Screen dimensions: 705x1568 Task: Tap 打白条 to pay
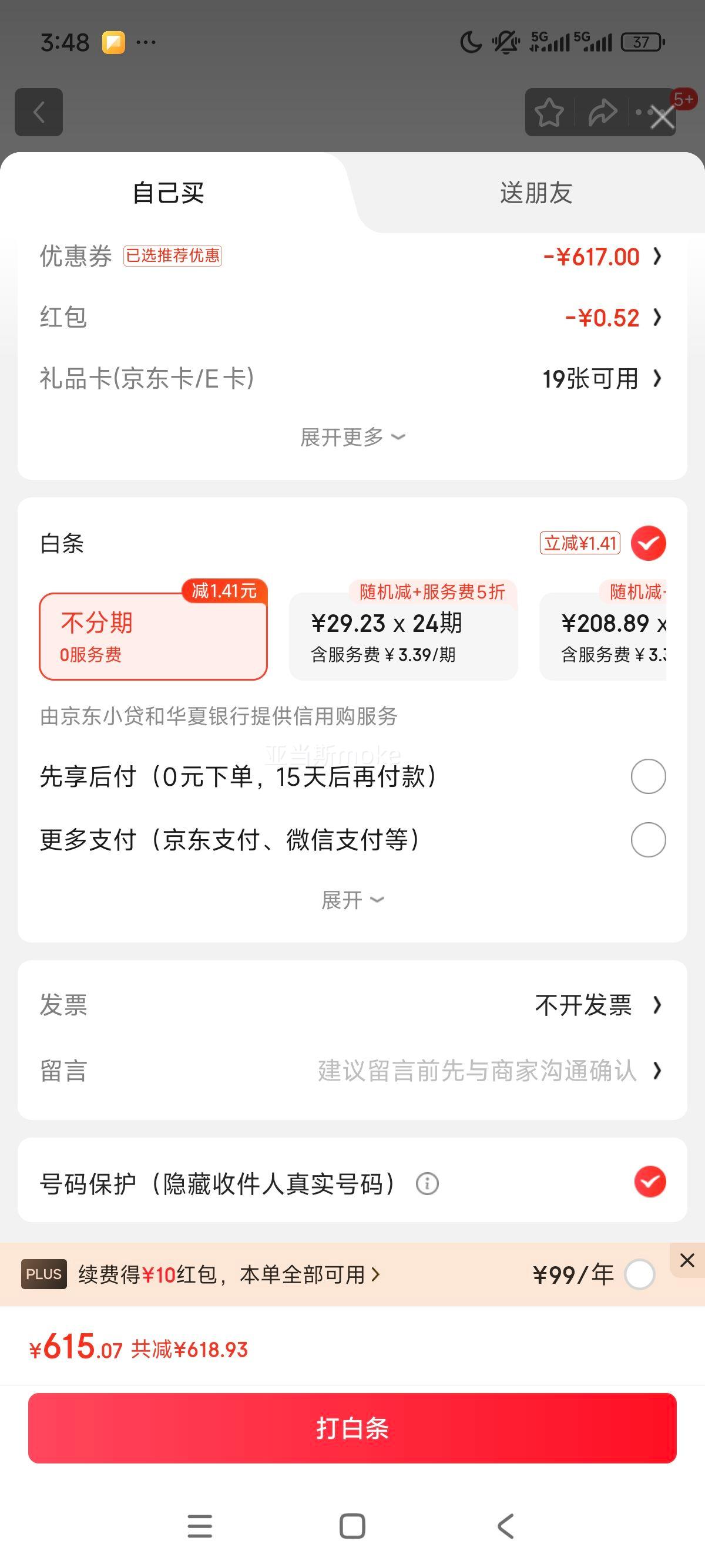[352, 1428]
